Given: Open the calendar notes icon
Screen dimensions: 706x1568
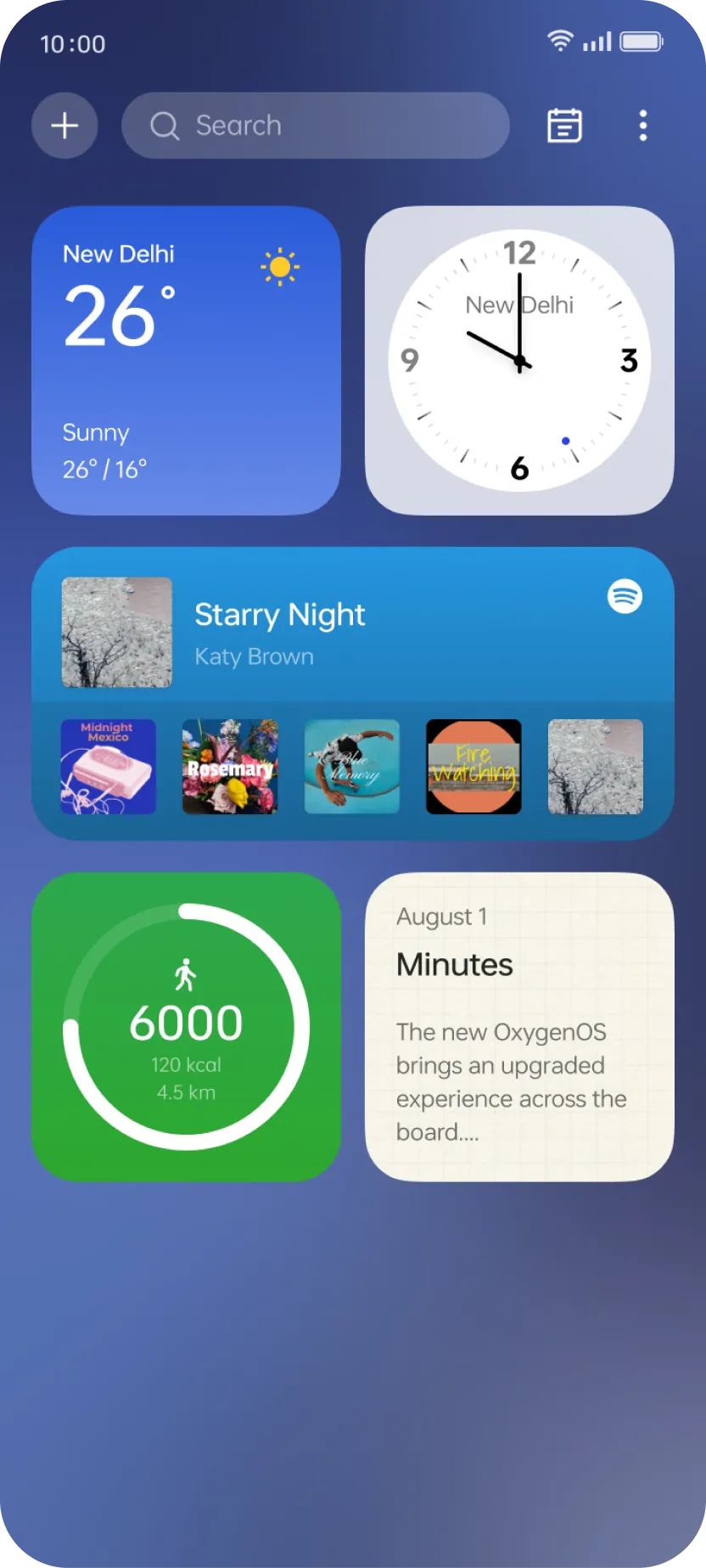Looking at the screenshot, I should (x=564, y=126).
